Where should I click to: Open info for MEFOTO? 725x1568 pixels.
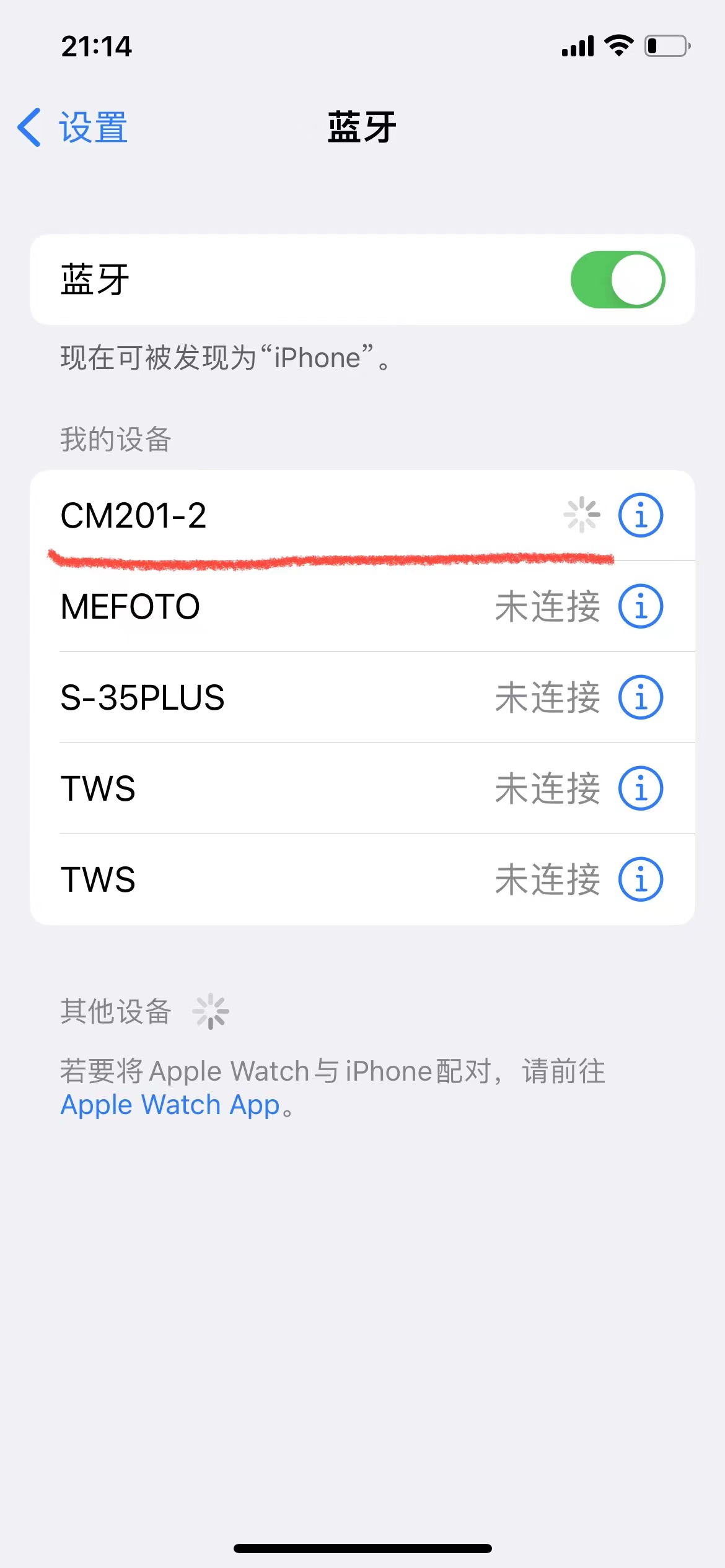click(641, 606)
